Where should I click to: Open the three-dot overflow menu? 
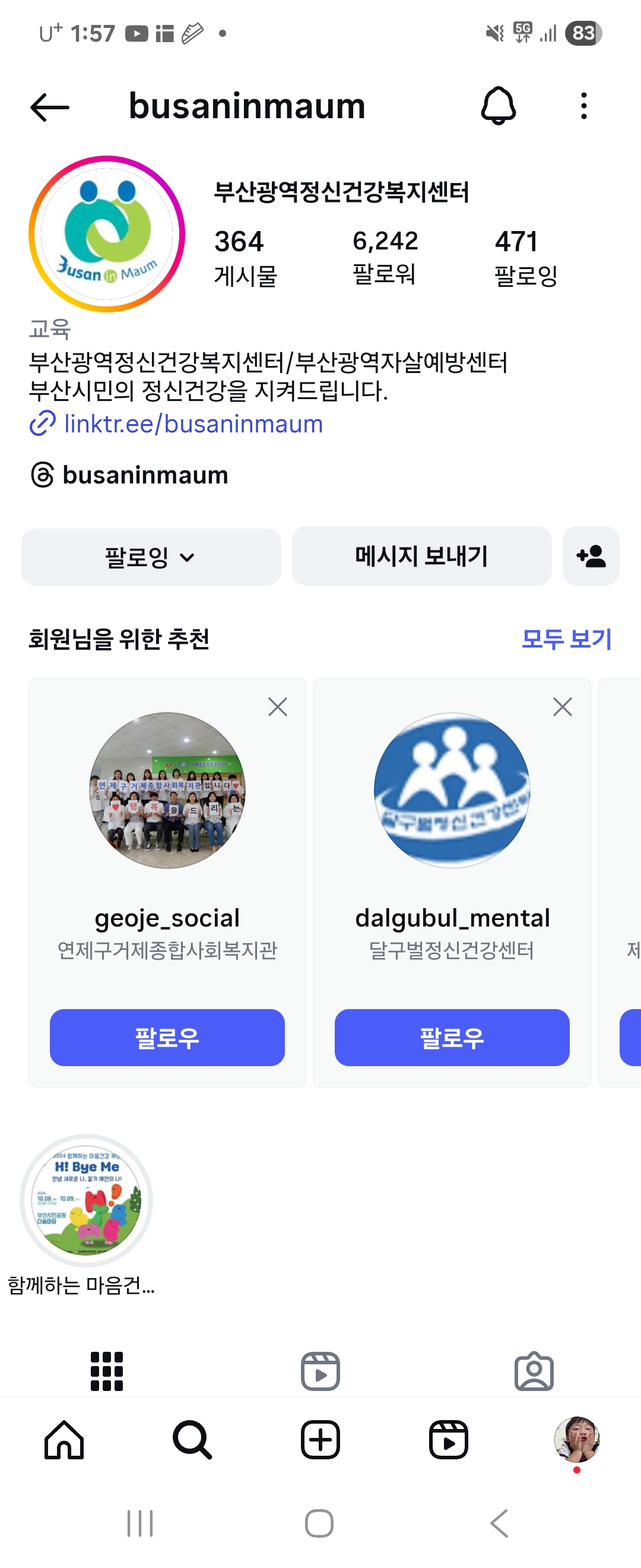click(583, 106)
